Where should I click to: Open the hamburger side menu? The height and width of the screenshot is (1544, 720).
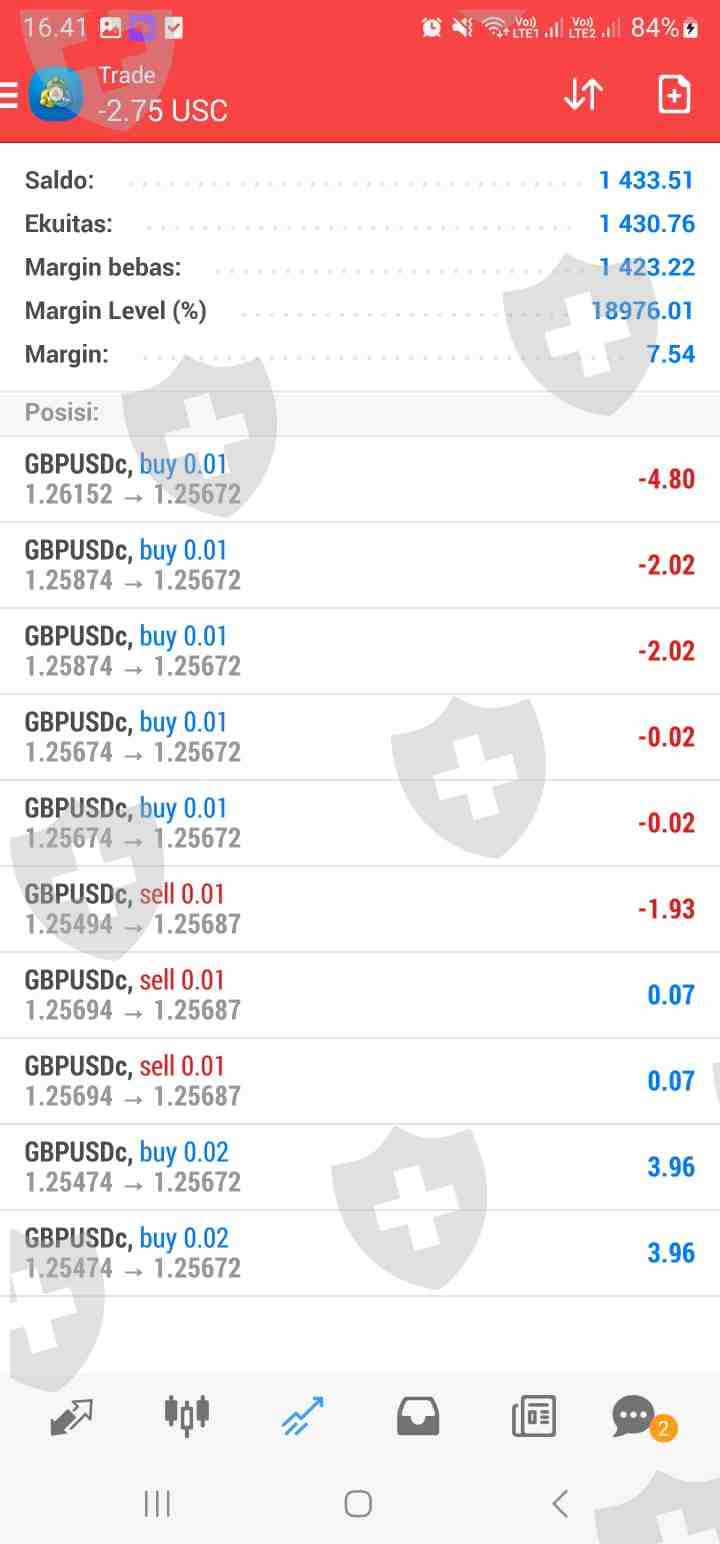10,95
